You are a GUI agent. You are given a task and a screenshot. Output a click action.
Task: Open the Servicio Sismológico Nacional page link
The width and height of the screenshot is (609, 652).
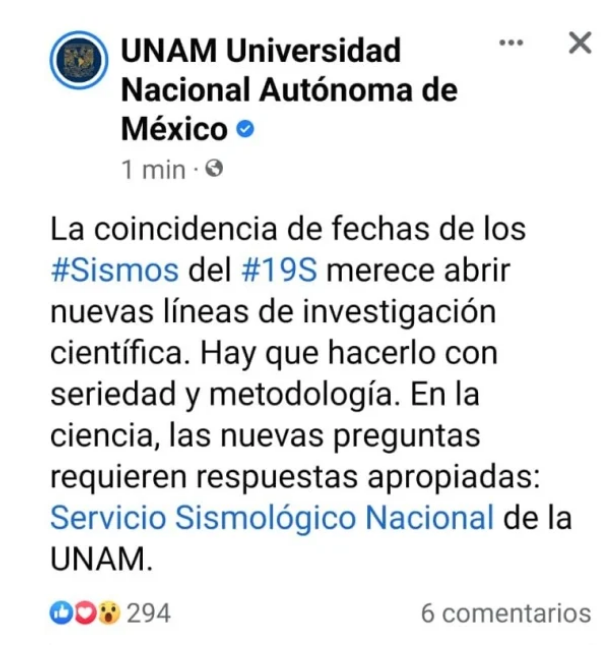click(272, 519)
